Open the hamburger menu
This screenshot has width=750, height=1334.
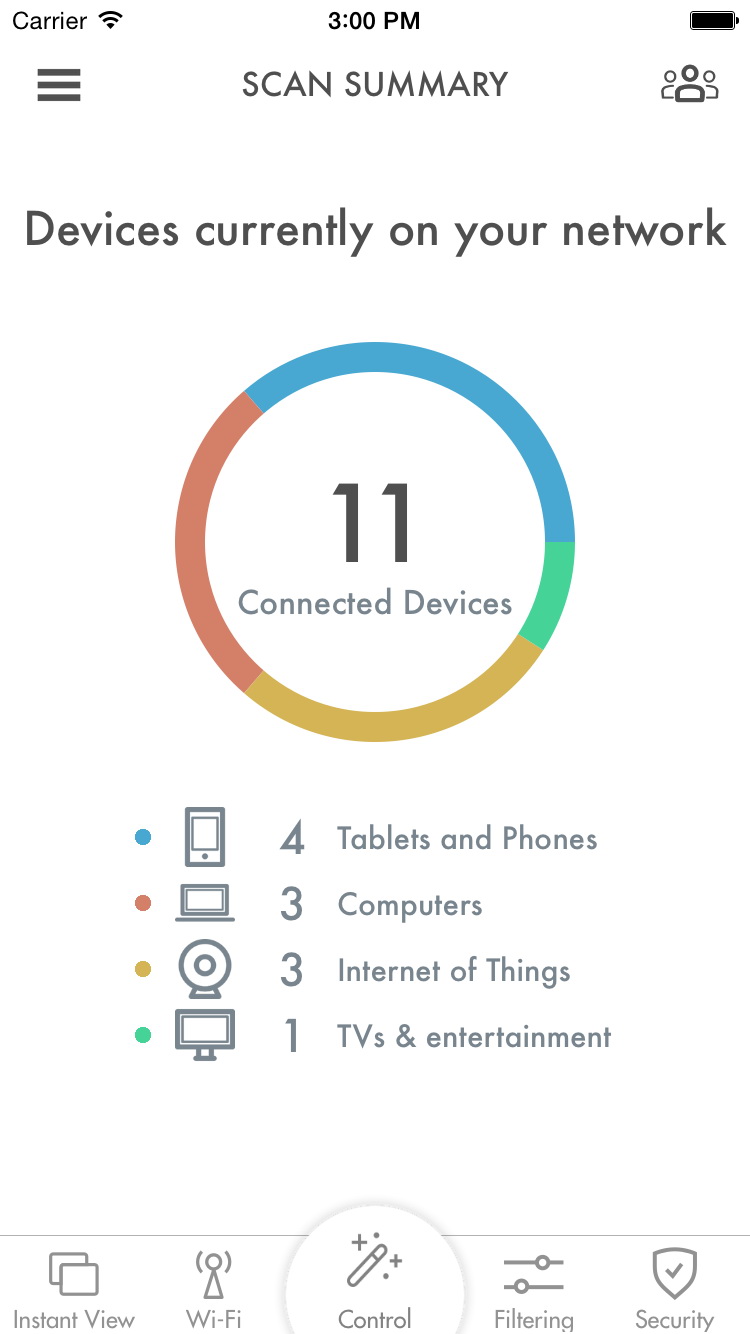(59, 85)
